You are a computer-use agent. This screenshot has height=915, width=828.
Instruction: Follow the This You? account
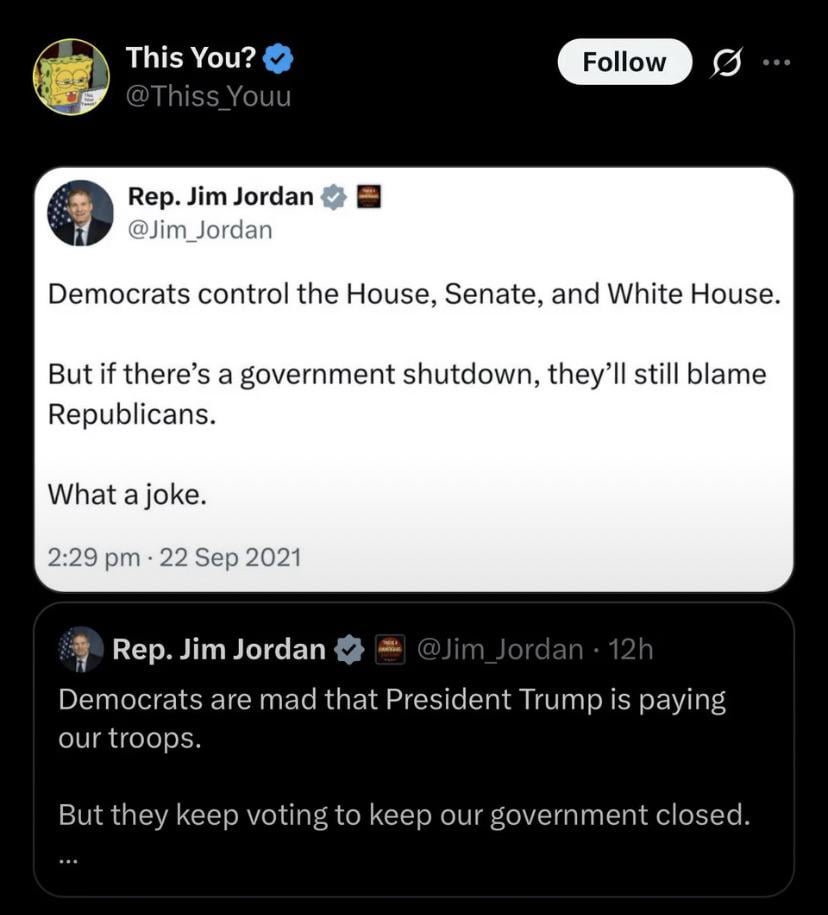coord(624,62)
